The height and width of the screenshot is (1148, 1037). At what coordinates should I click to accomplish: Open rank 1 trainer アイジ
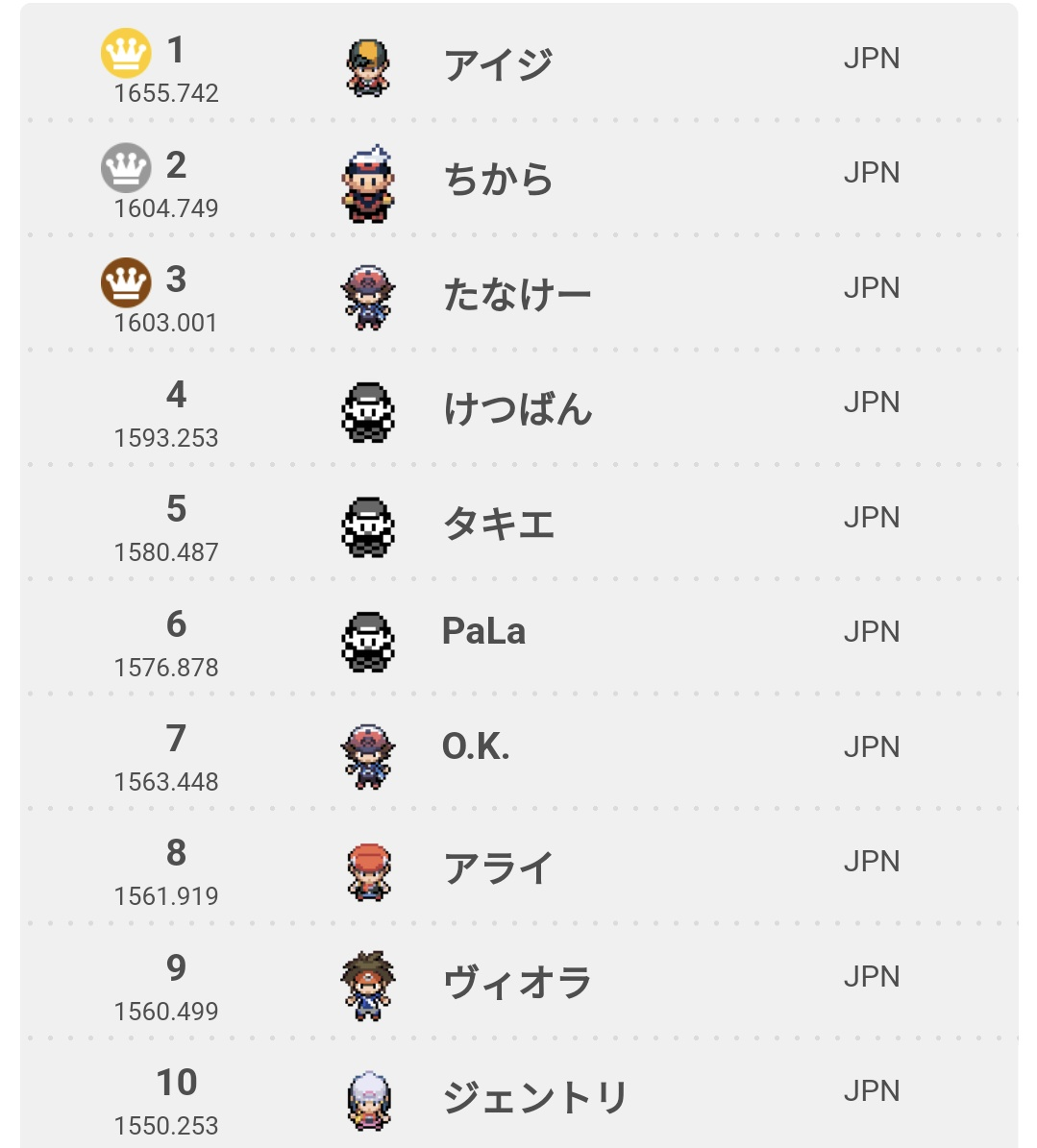(519, 63)
